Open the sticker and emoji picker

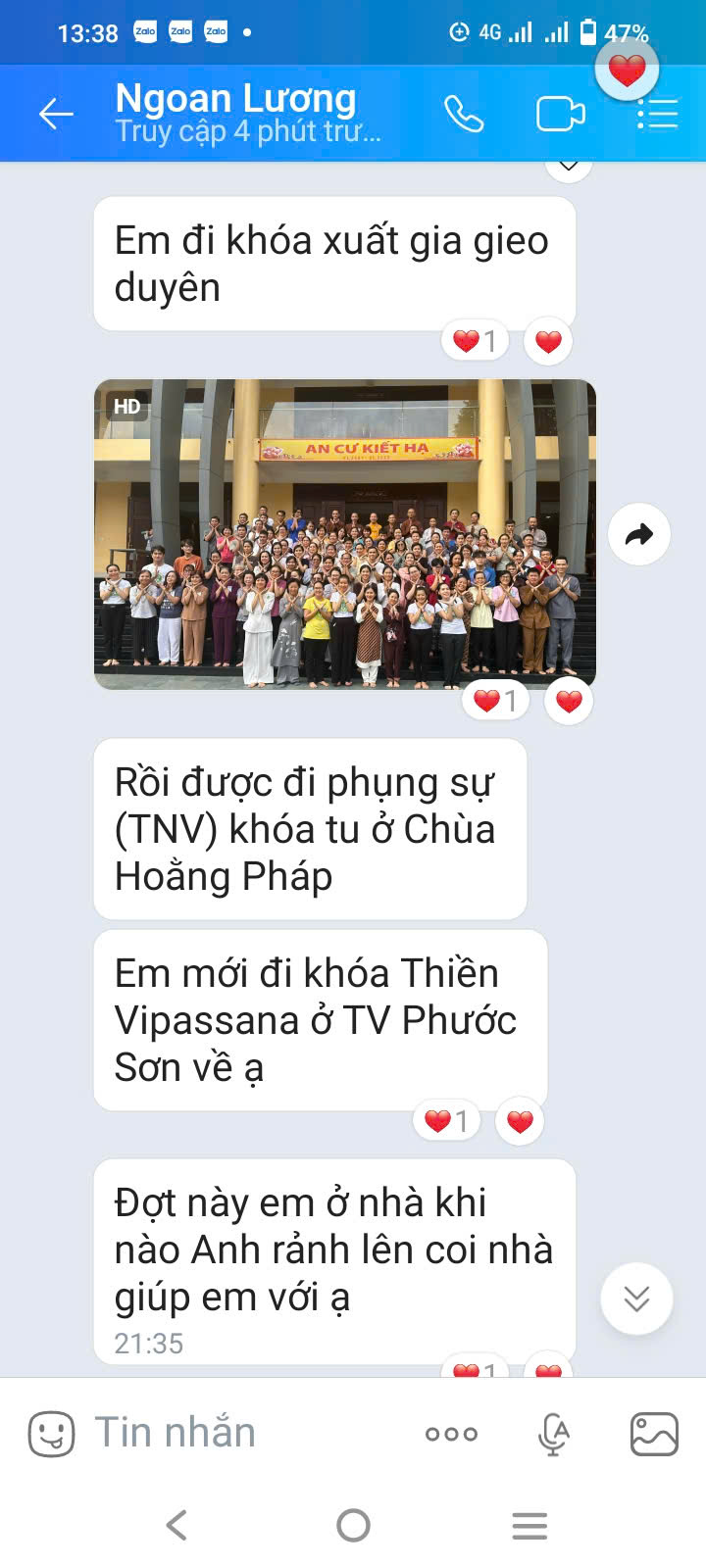pyautogui.click(x=51, y=1434)
